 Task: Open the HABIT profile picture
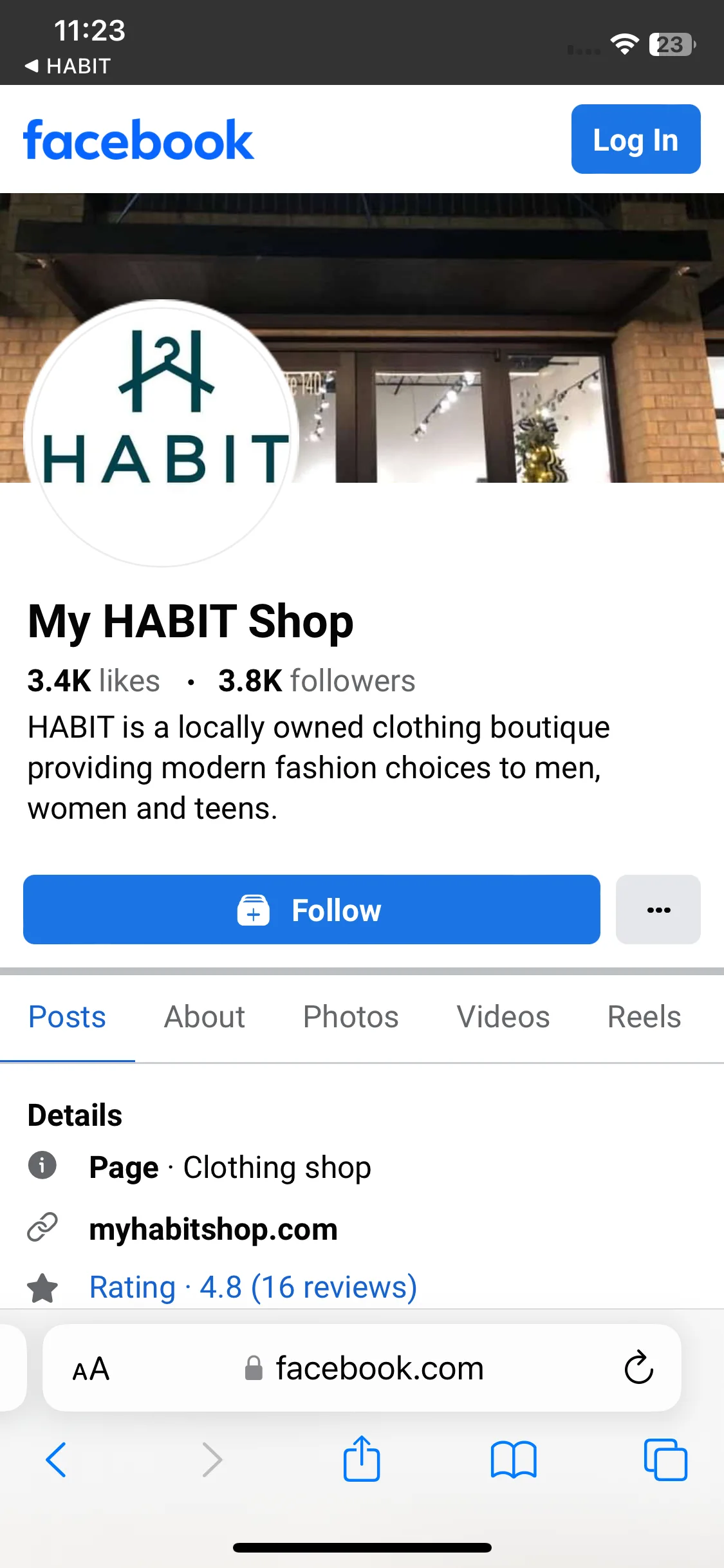pyautogui.click(x=161, y=433)
